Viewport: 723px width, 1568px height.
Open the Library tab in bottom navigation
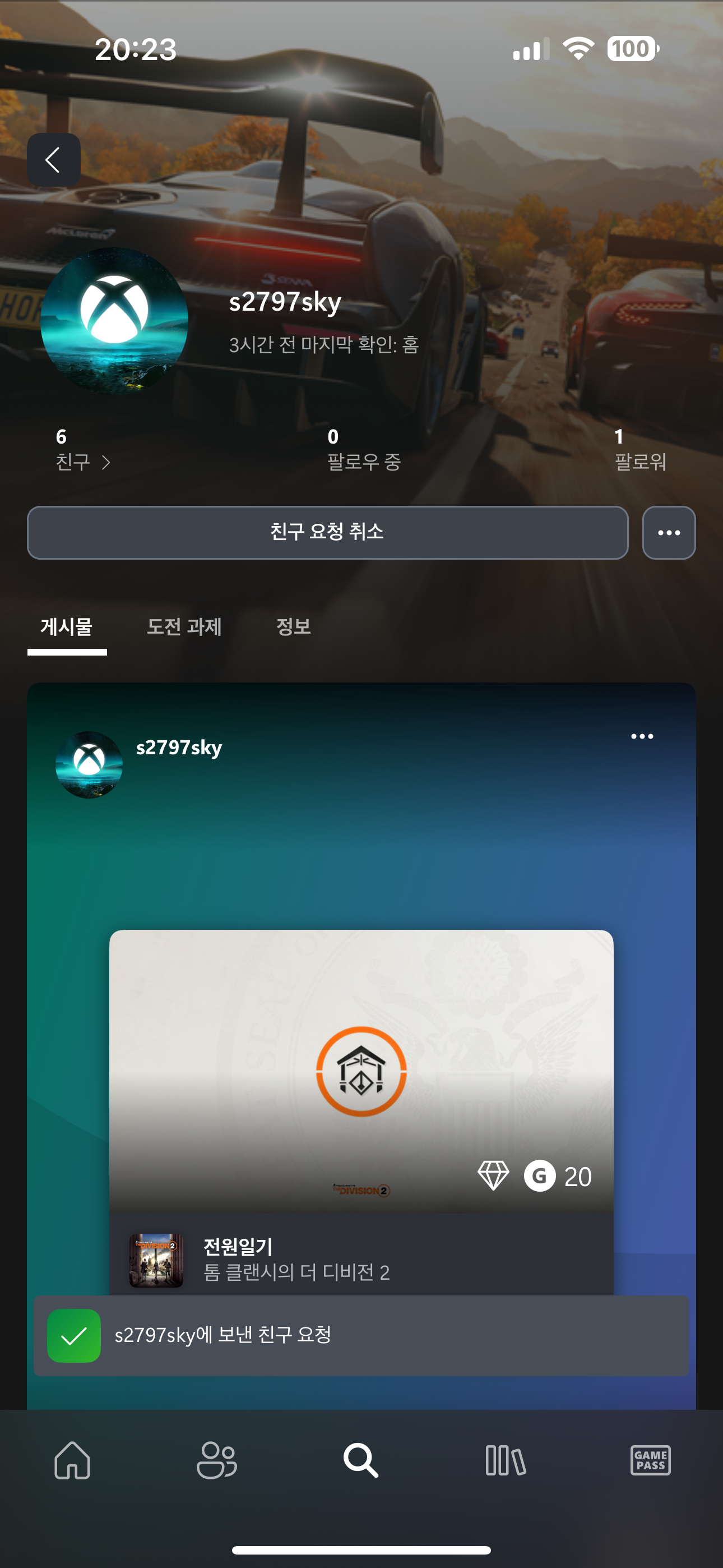(505, 1460)
